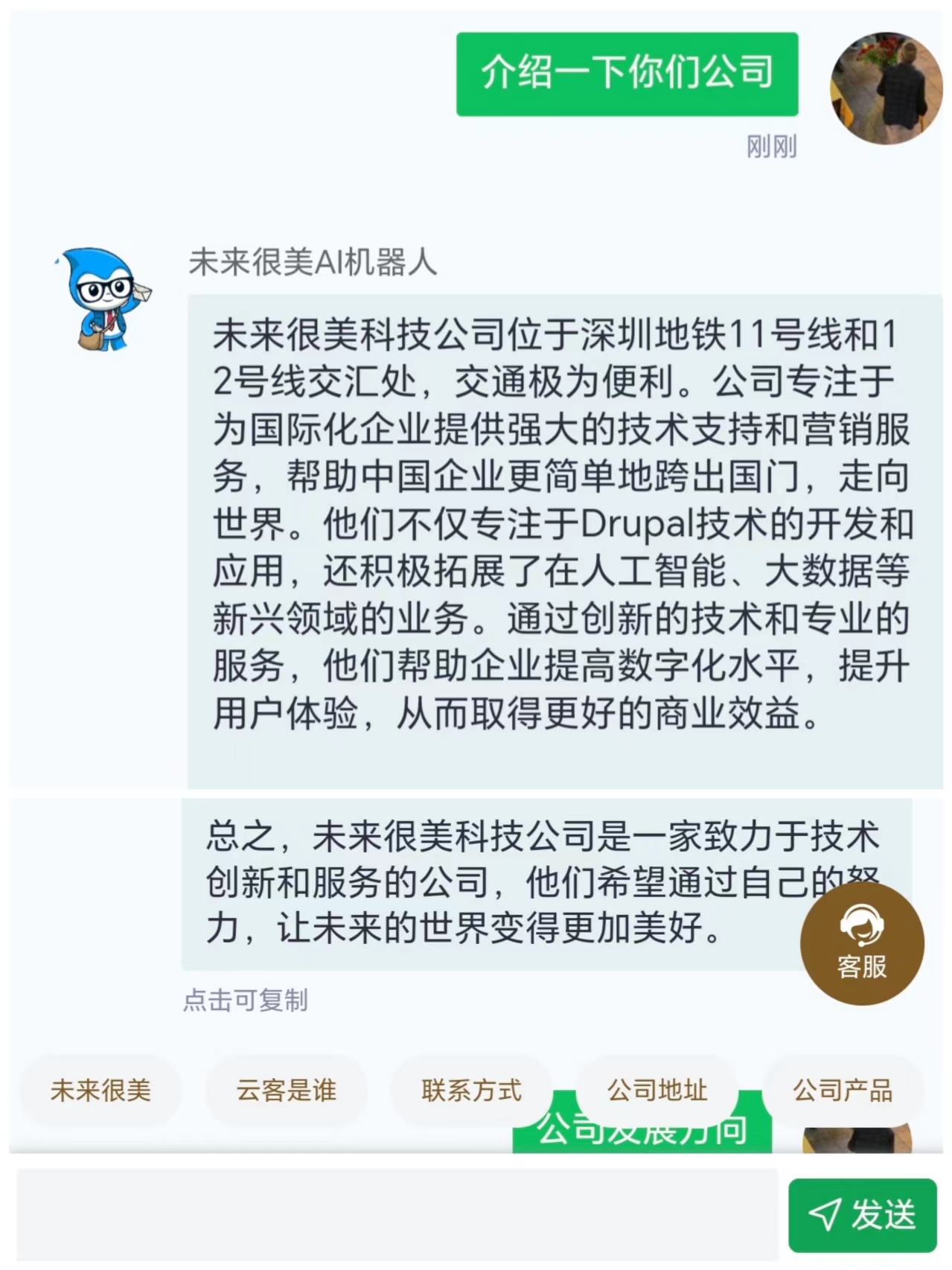Select the 未来很美 quick reply chip

point(100,1091)
